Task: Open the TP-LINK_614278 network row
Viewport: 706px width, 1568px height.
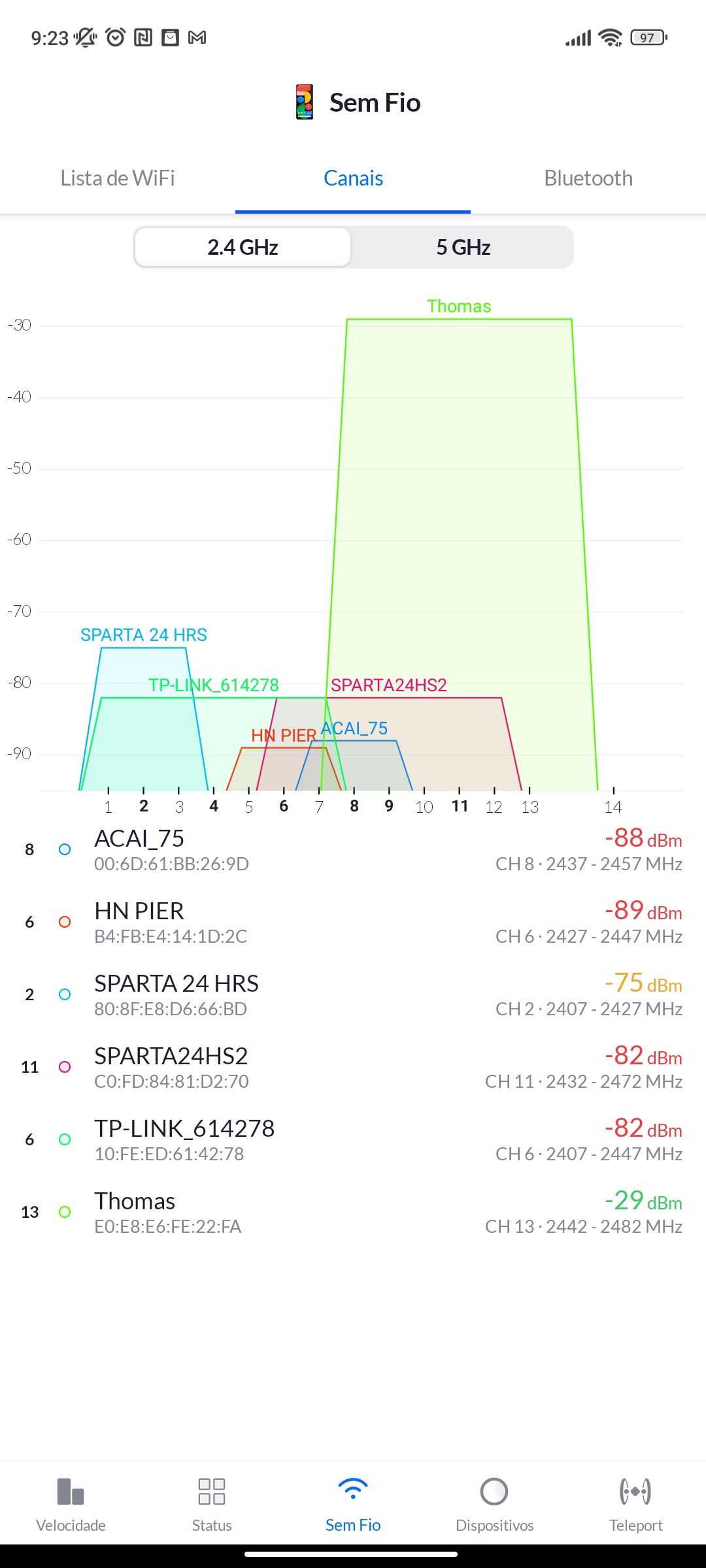Action: tap(353, 1139)
